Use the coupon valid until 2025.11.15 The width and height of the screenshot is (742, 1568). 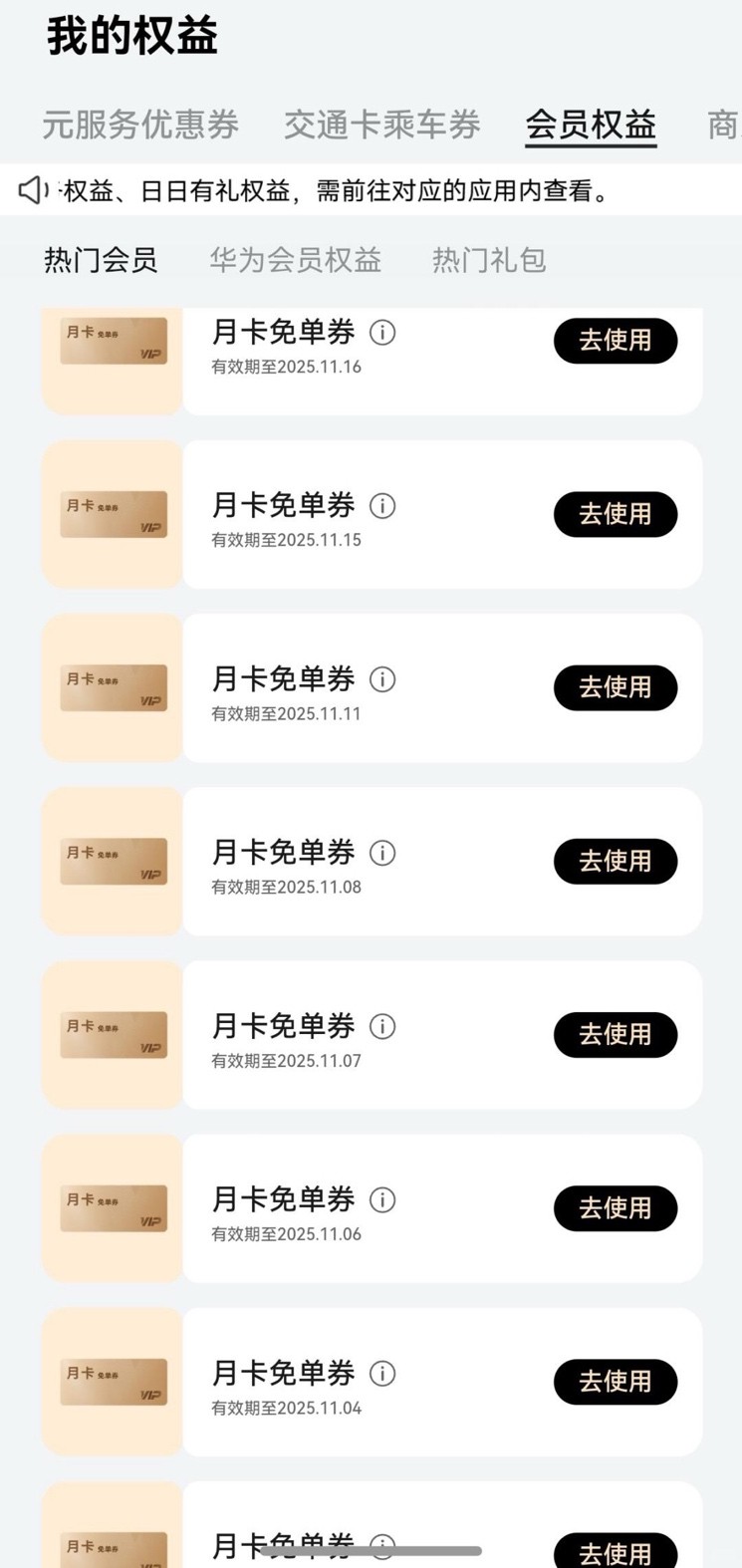(616, 514)
